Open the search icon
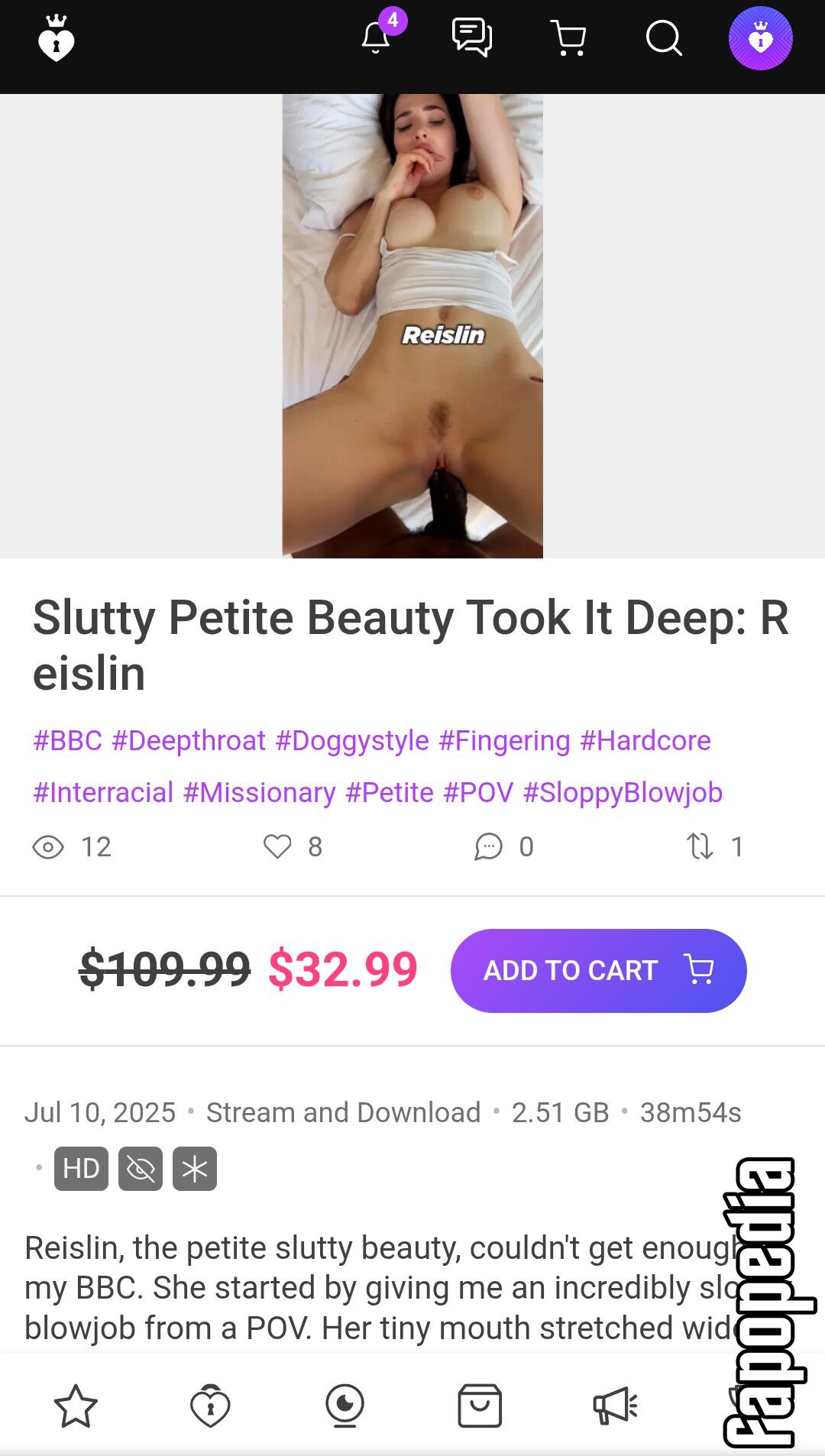The image size is (825, 1456). point(664,38)
